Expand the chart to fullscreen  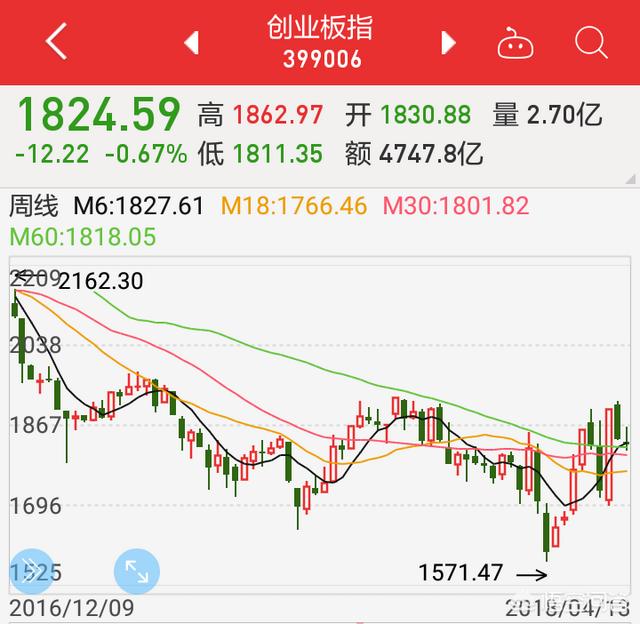[137, 571]
